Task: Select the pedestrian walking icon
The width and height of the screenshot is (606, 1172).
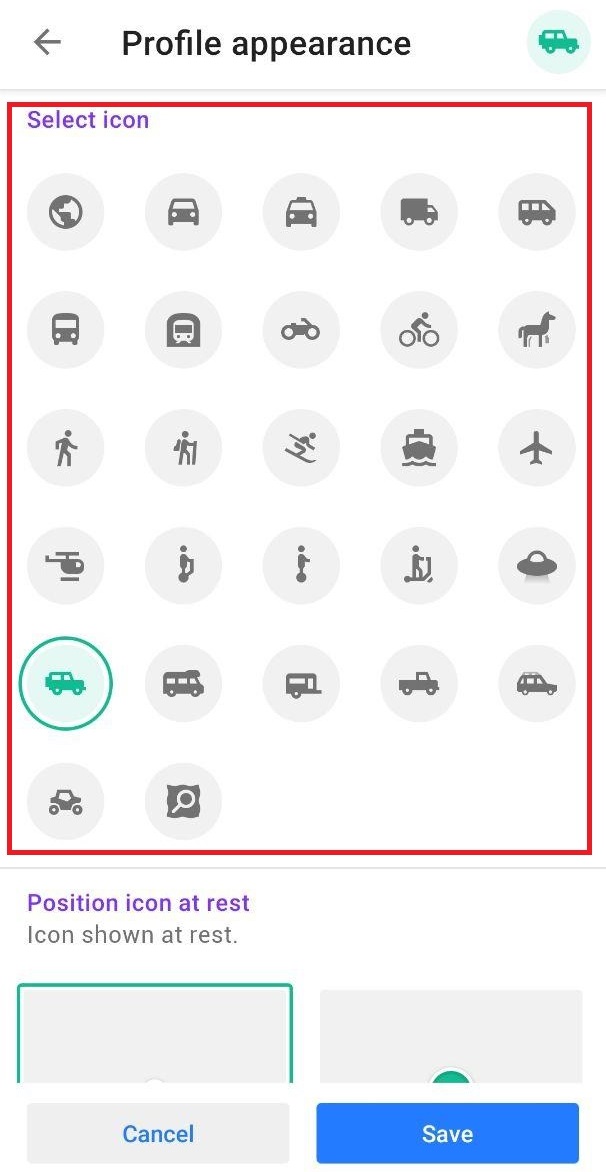Action: point(65,447)
